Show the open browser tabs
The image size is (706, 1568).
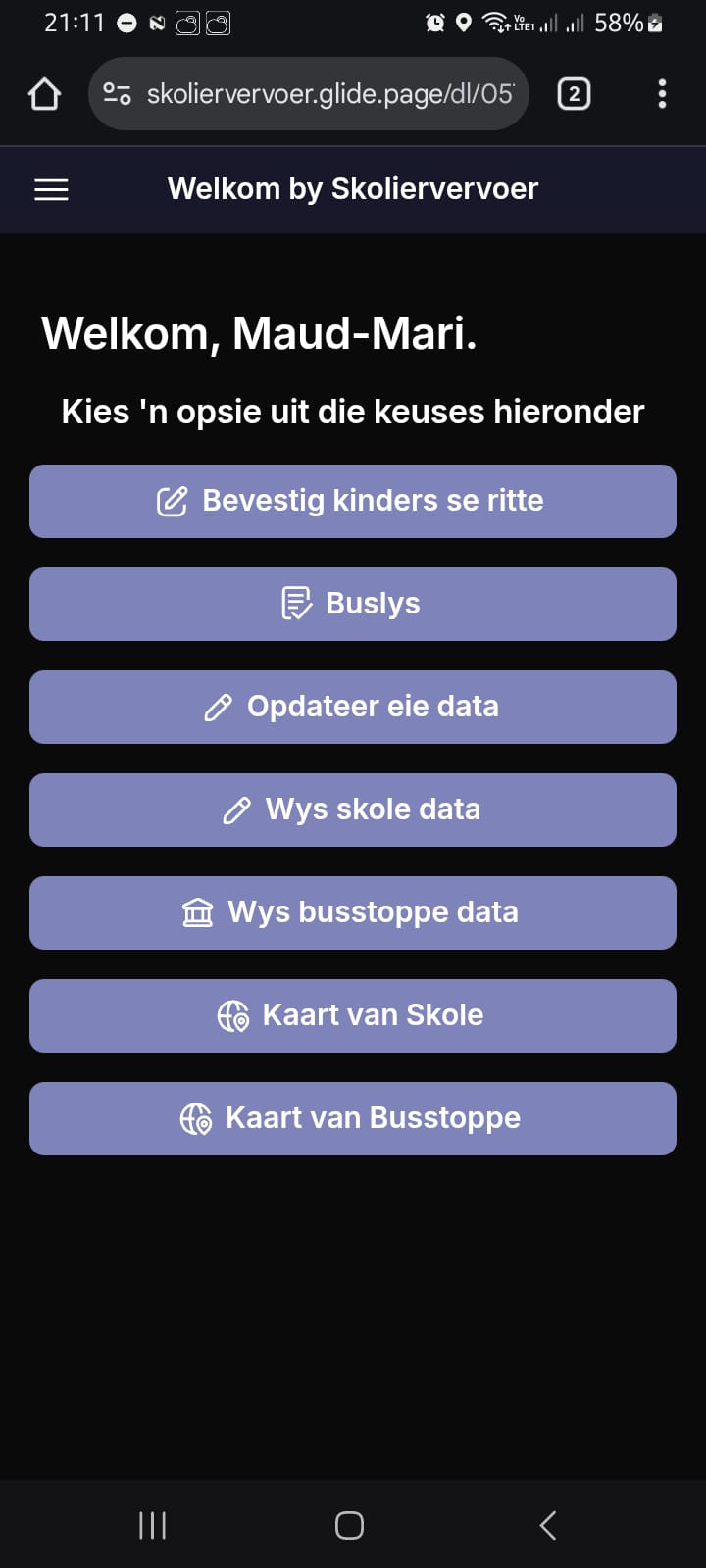point(574,94)
